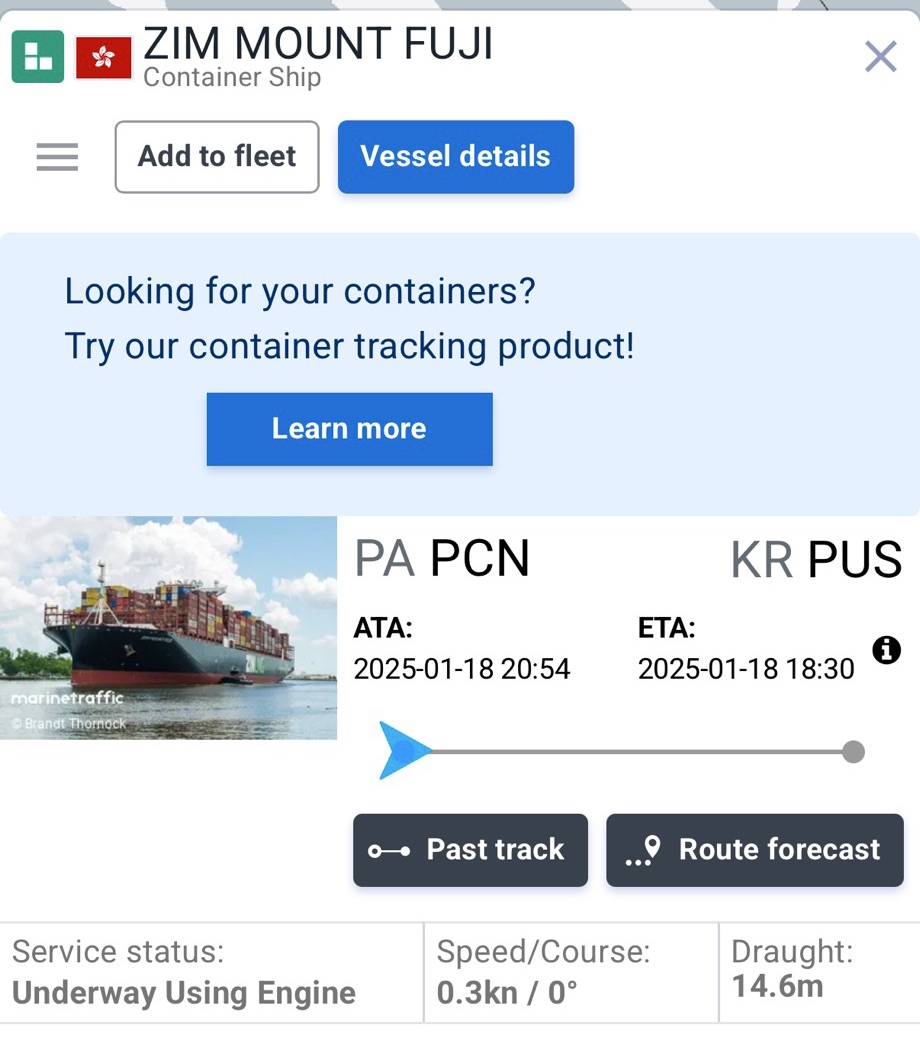Close the ZIM MOUNT FUJI vessel panel
The height and width of the screenshot is (1041, 920).
coord(880,57)
